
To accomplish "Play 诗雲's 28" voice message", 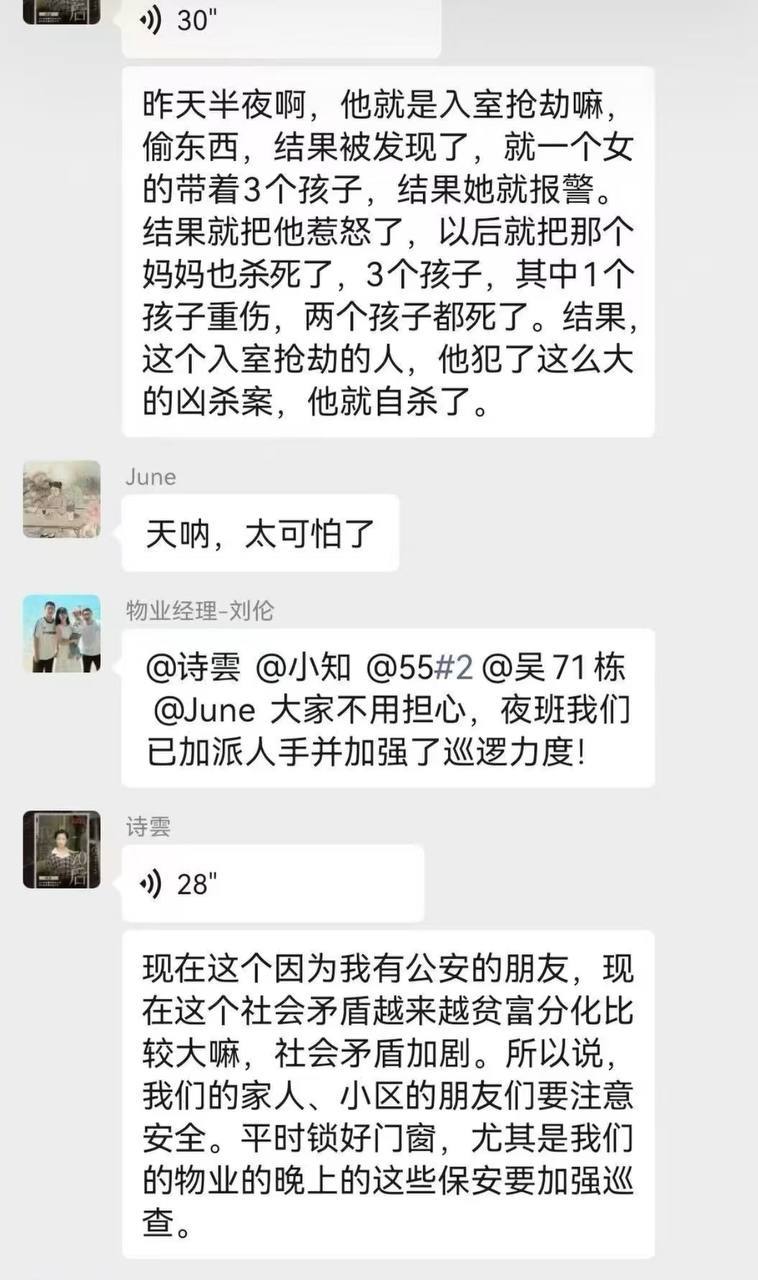I will pyautogui.click(x=272, y=884).
